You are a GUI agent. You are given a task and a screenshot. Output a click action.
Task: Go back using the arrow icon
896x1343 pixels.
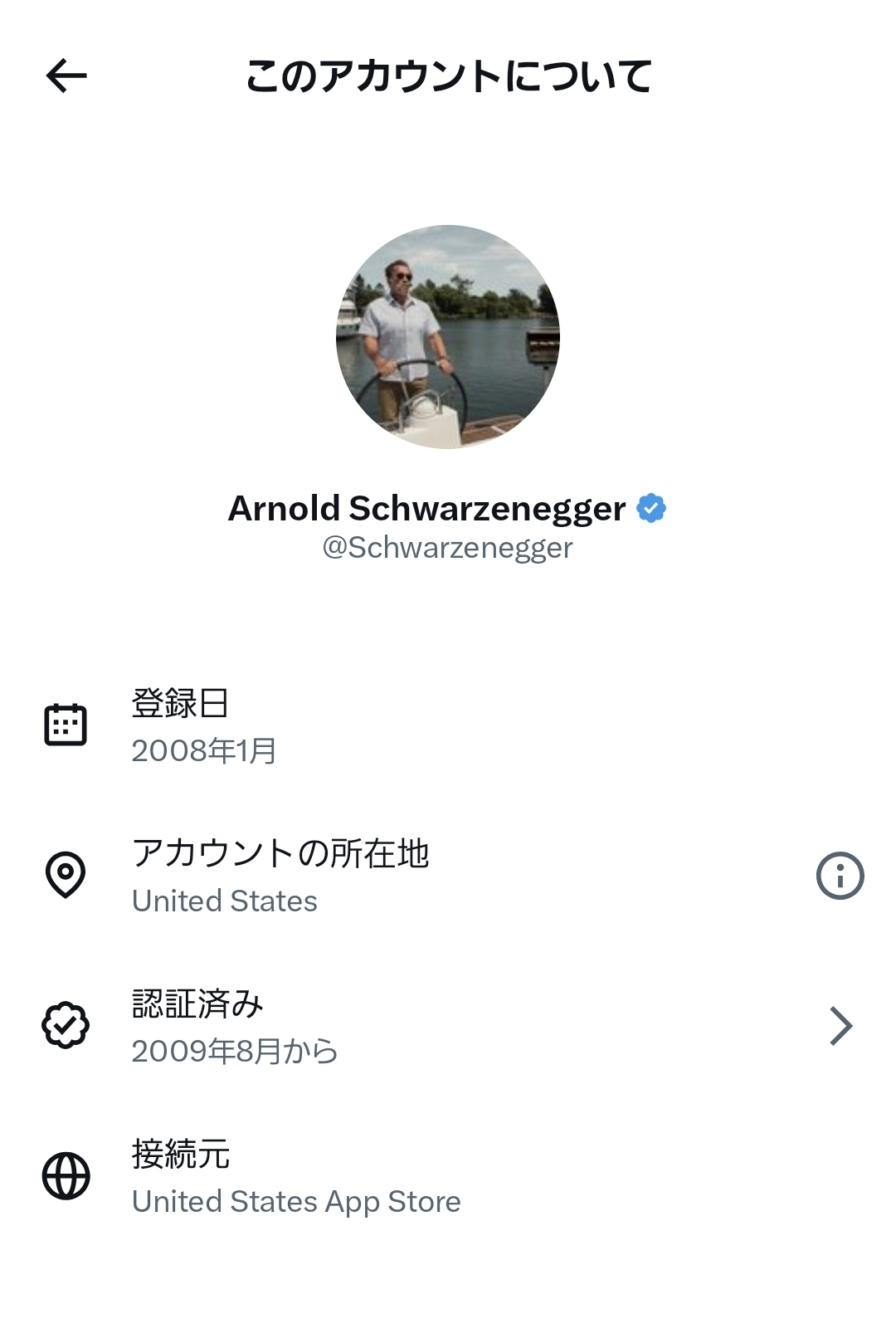tap(66, 76)
